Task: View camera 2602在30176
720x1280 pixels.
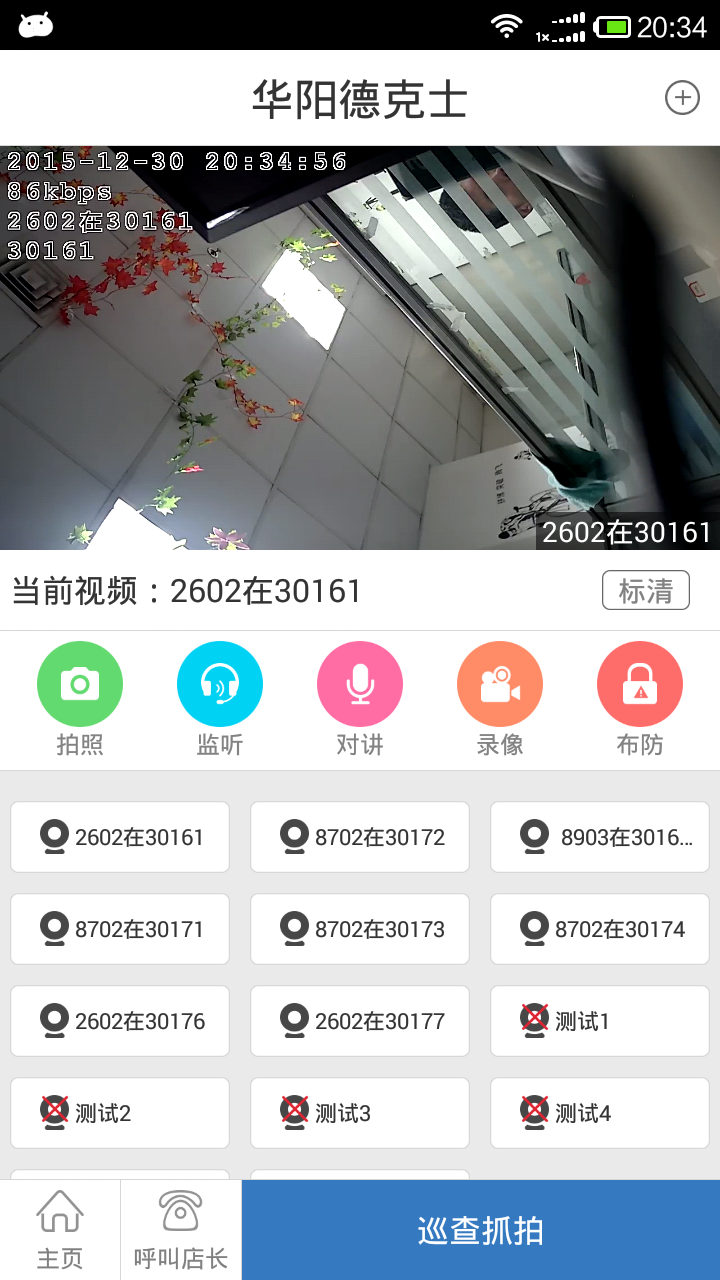Action: tap(120, 1021)
